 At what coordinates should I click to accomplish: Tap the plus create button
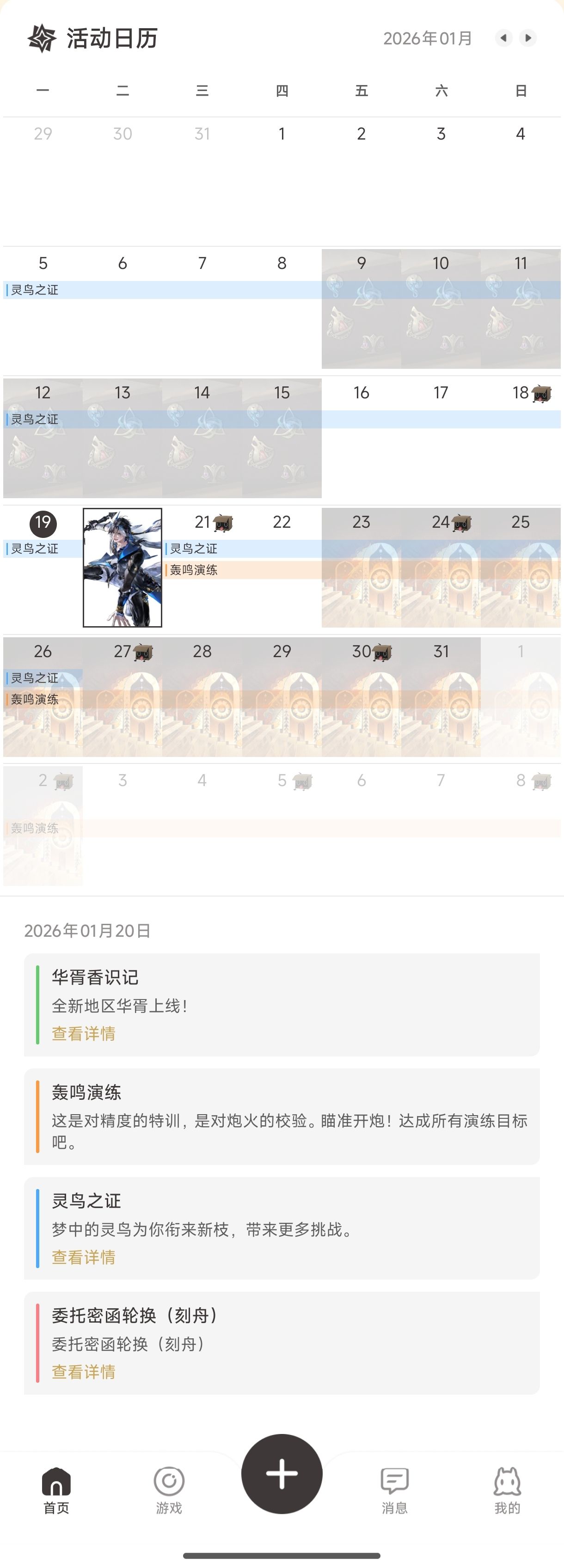point(282,1474)
